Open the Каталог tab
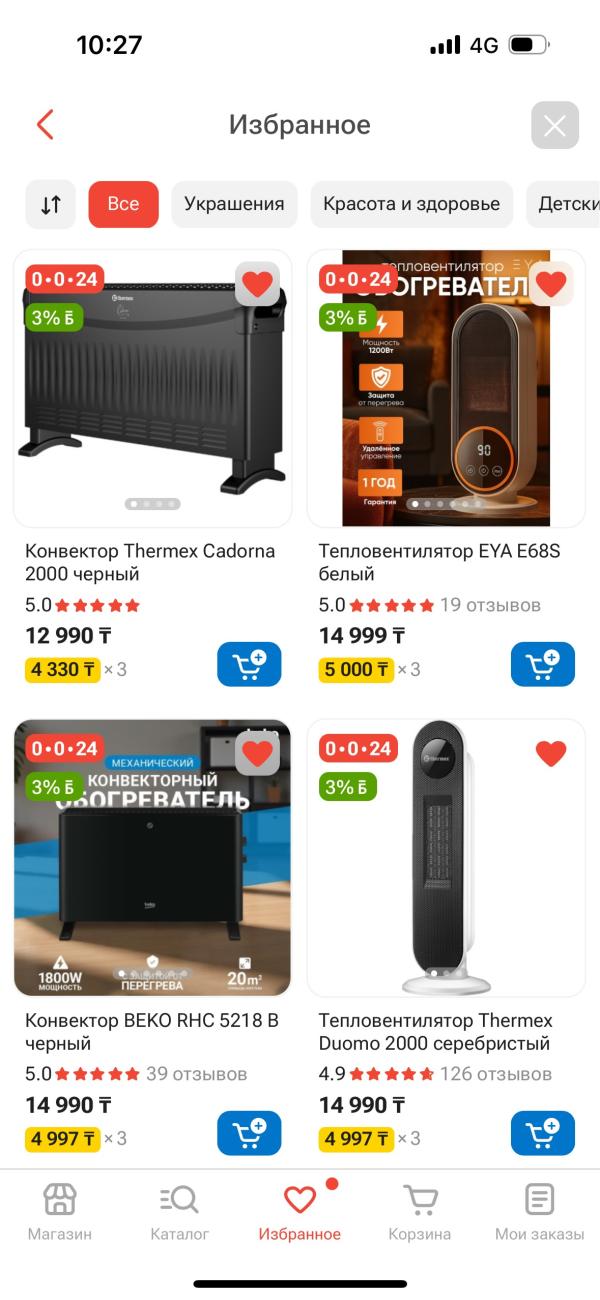The height and width of the screenshot is (1300, 600). pyautogui.click(x=180, y=1211)
